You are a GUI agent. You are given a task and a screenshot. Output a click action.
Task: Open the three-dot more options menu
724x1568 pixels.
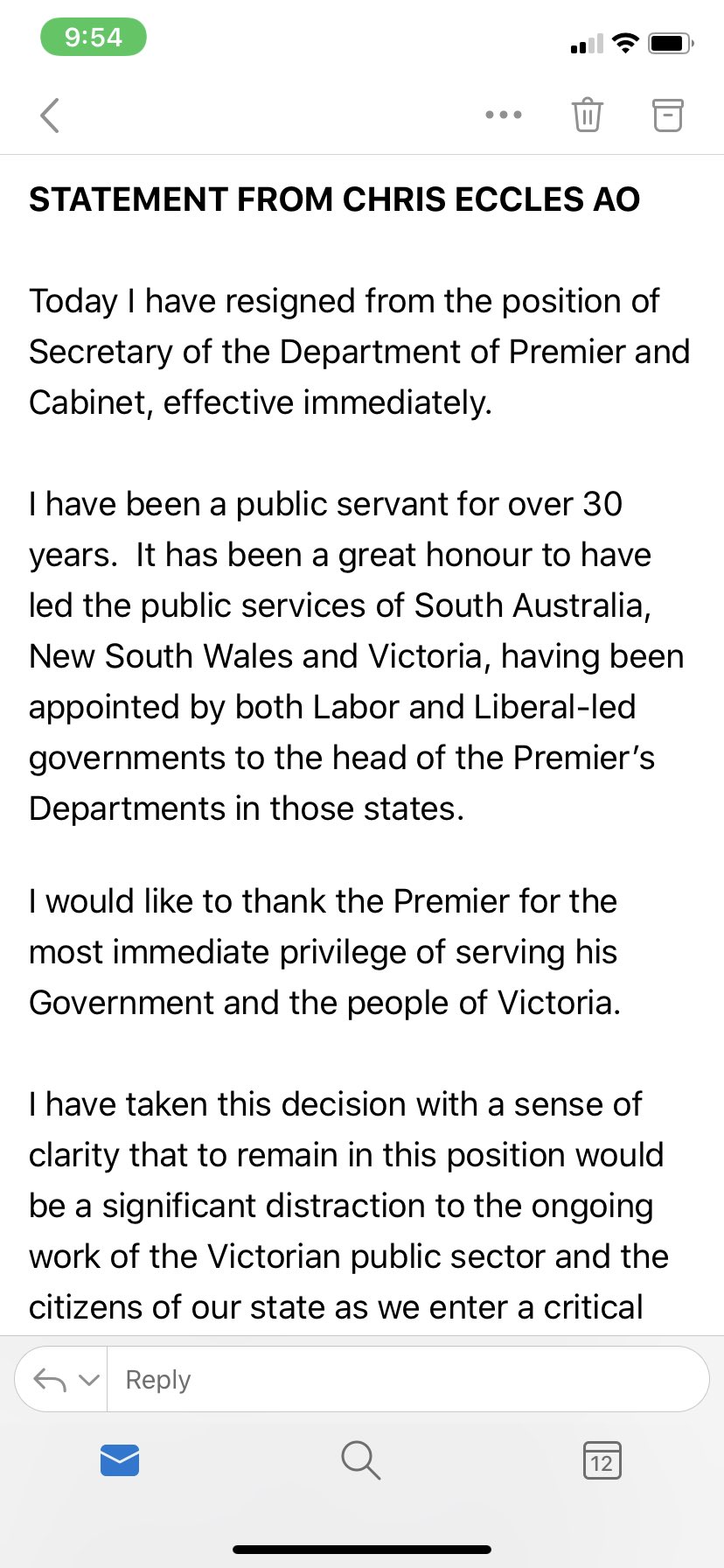pyautogui.click(x=504, y=115)
